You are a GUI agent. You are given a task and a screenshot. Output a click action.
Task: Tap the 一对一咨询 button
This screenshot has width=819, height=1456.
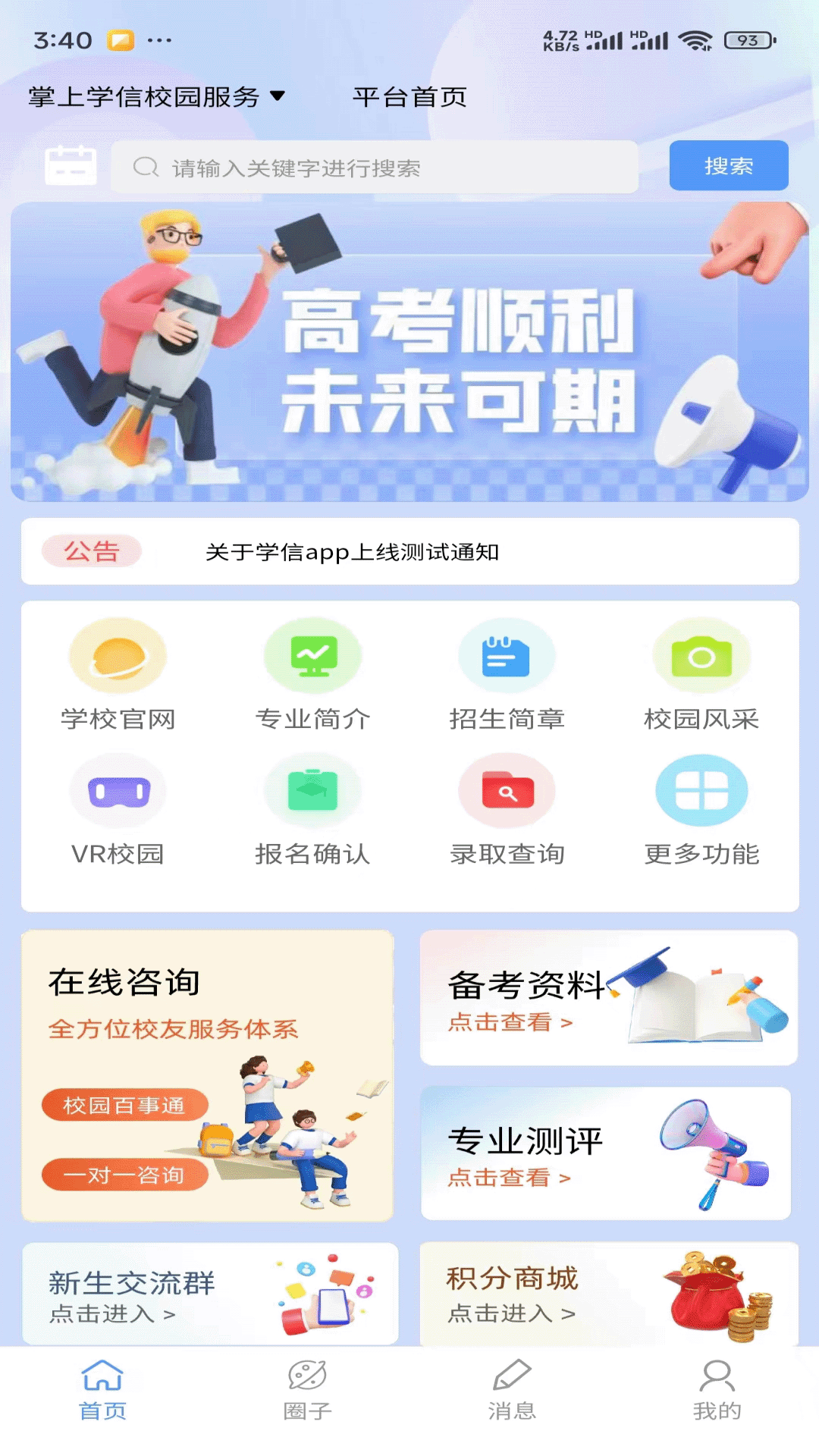coord(125,1175)
